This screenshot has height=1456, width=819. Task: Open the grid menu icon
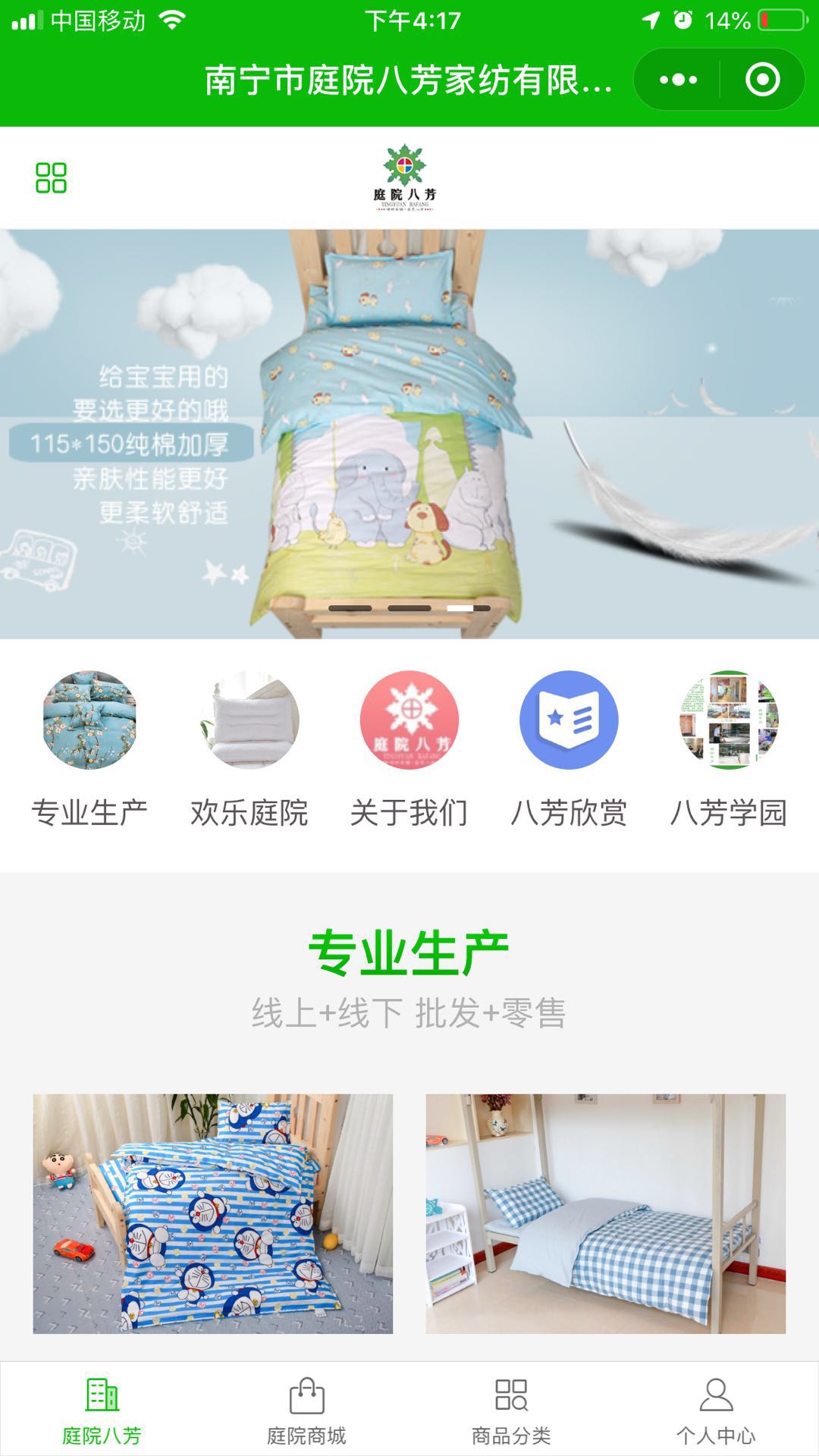51,177
